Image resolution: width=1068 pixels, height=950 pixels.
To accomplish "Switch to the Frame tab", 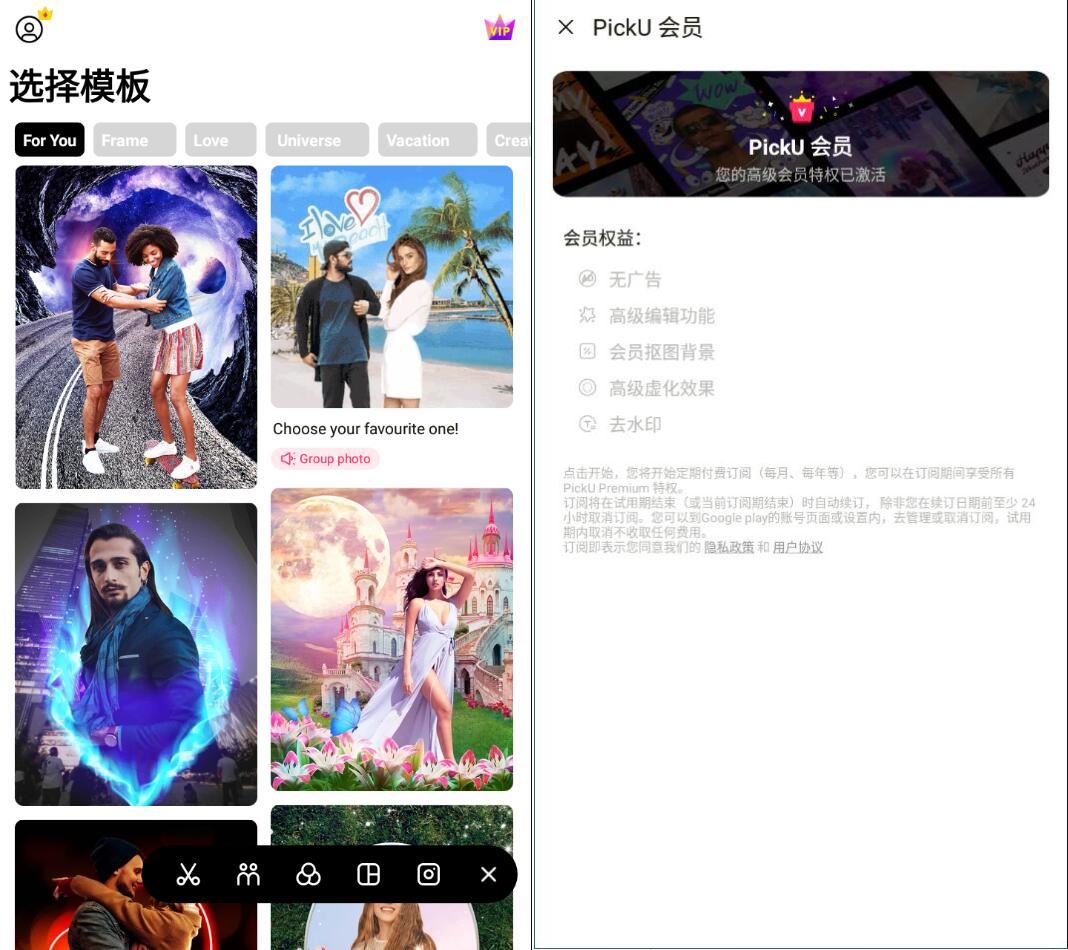I will pos(134,140).
